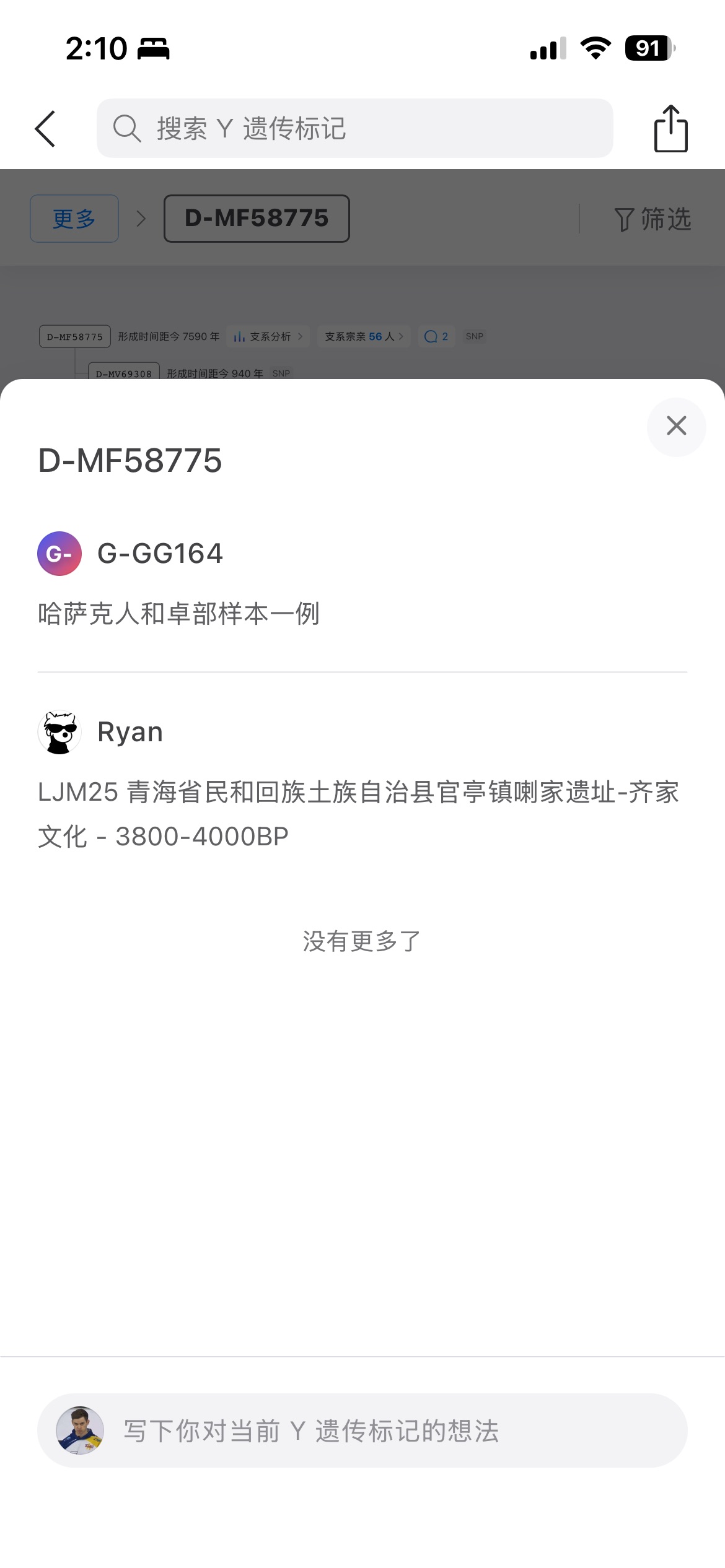Viewport: 725px width, 1568px height.
Task: Share this page via the share icon
Action: [x=671, y=128]
